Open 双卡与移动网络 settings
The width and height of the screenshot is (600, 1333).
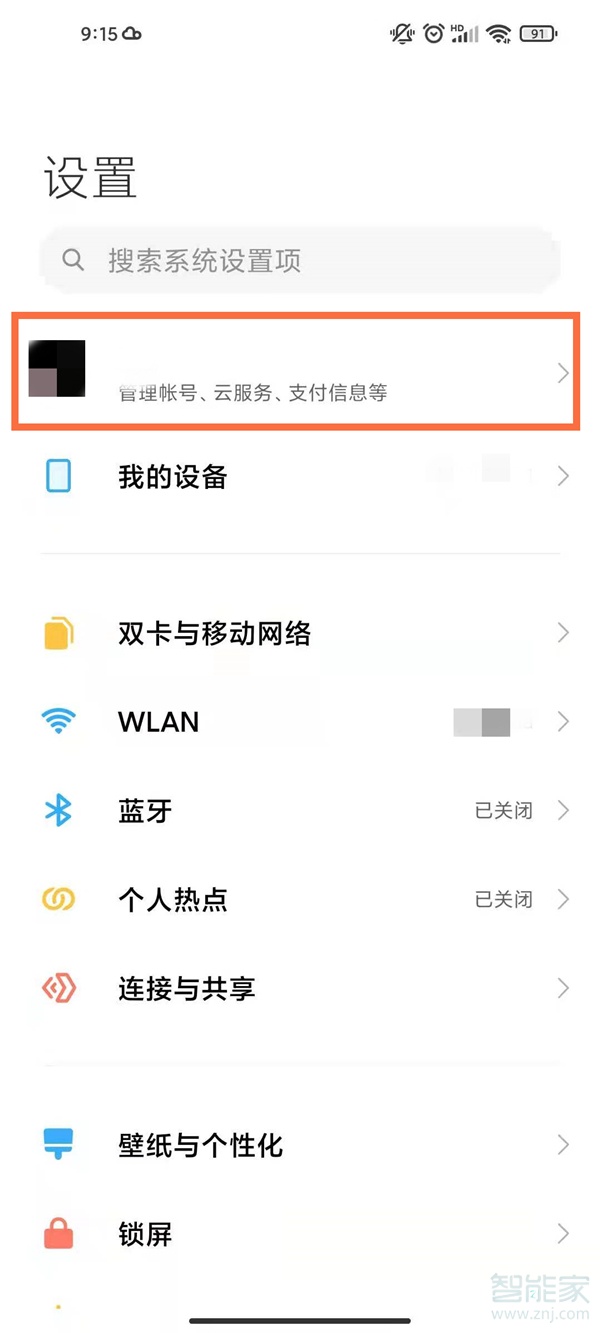(x=300, y=633)
